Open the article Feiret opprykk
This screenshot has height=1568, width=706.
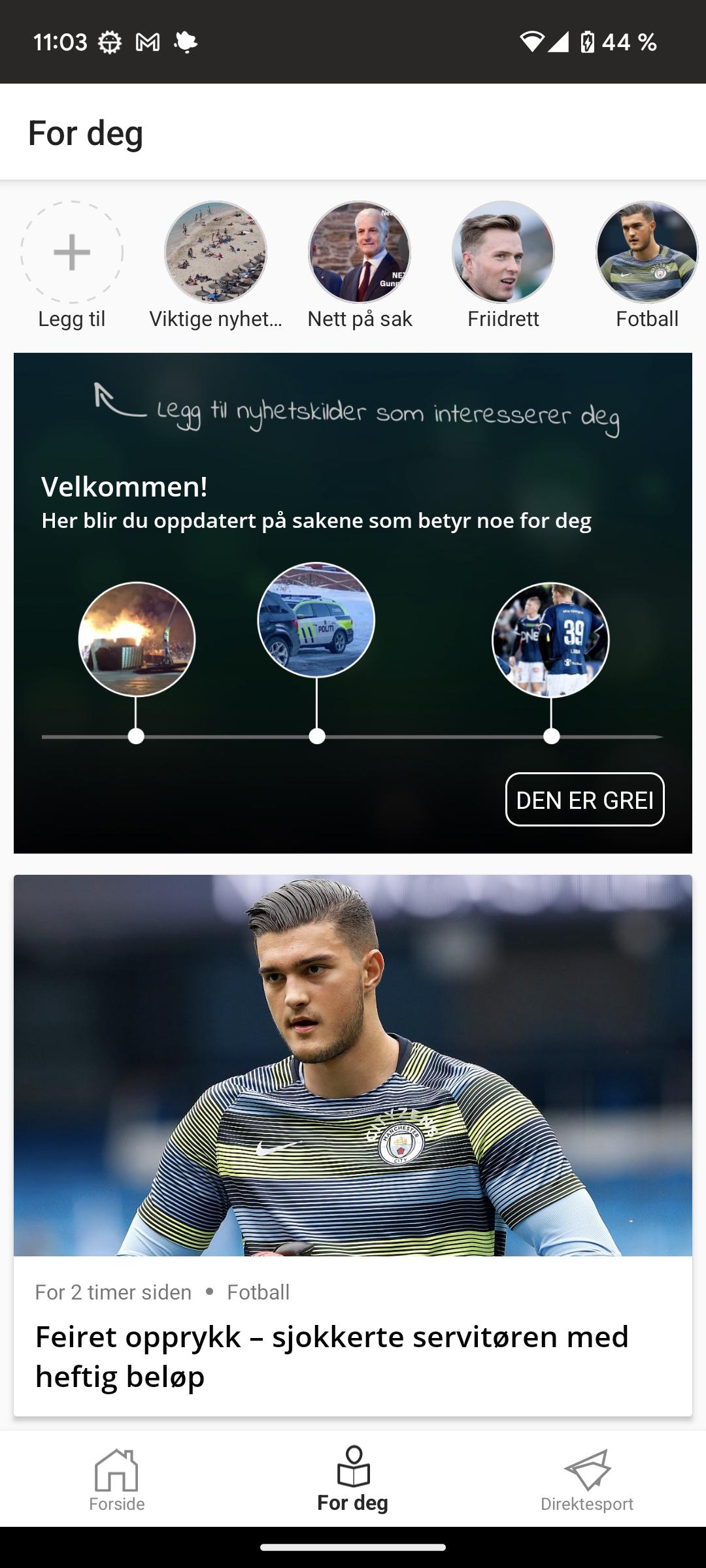click(353, 1145)
